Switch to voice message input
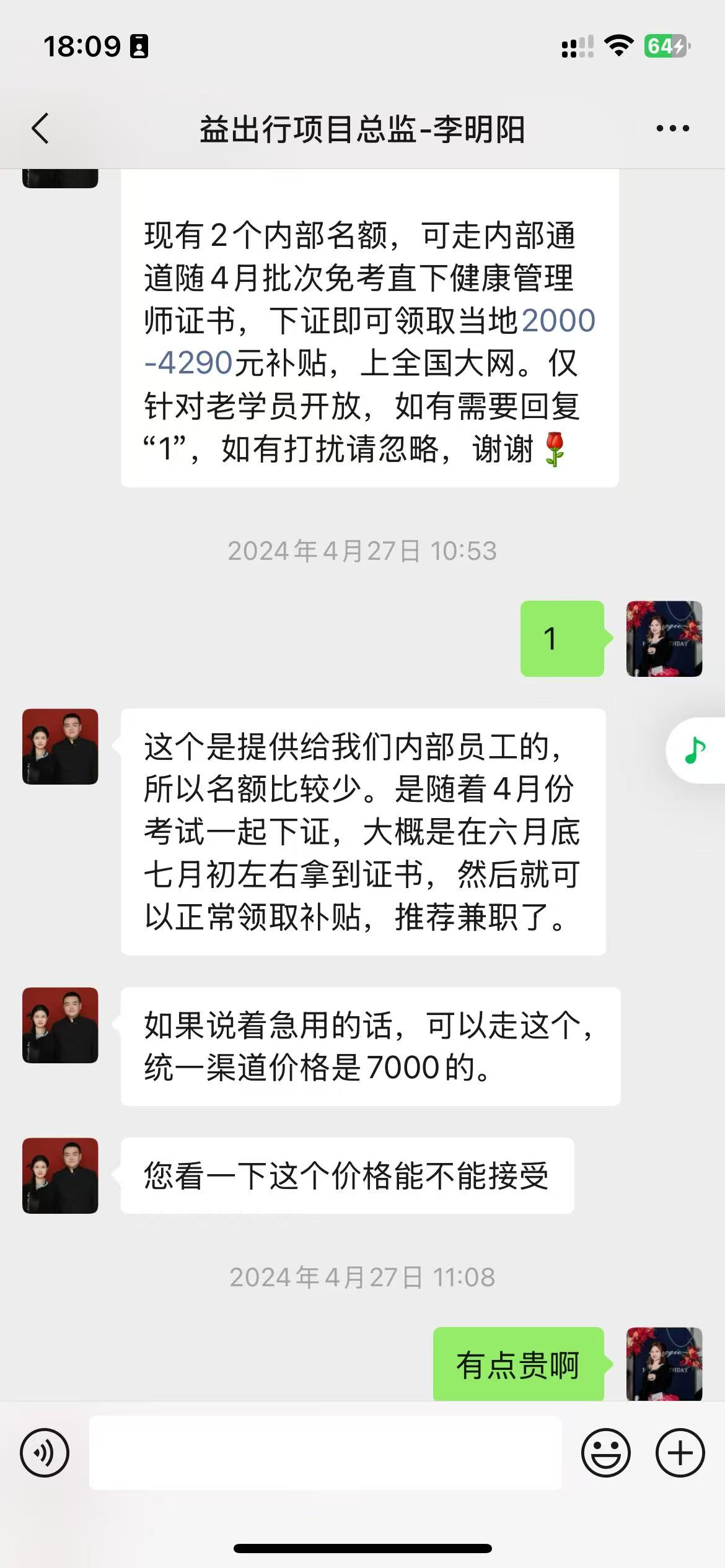 pos(45,1452)
